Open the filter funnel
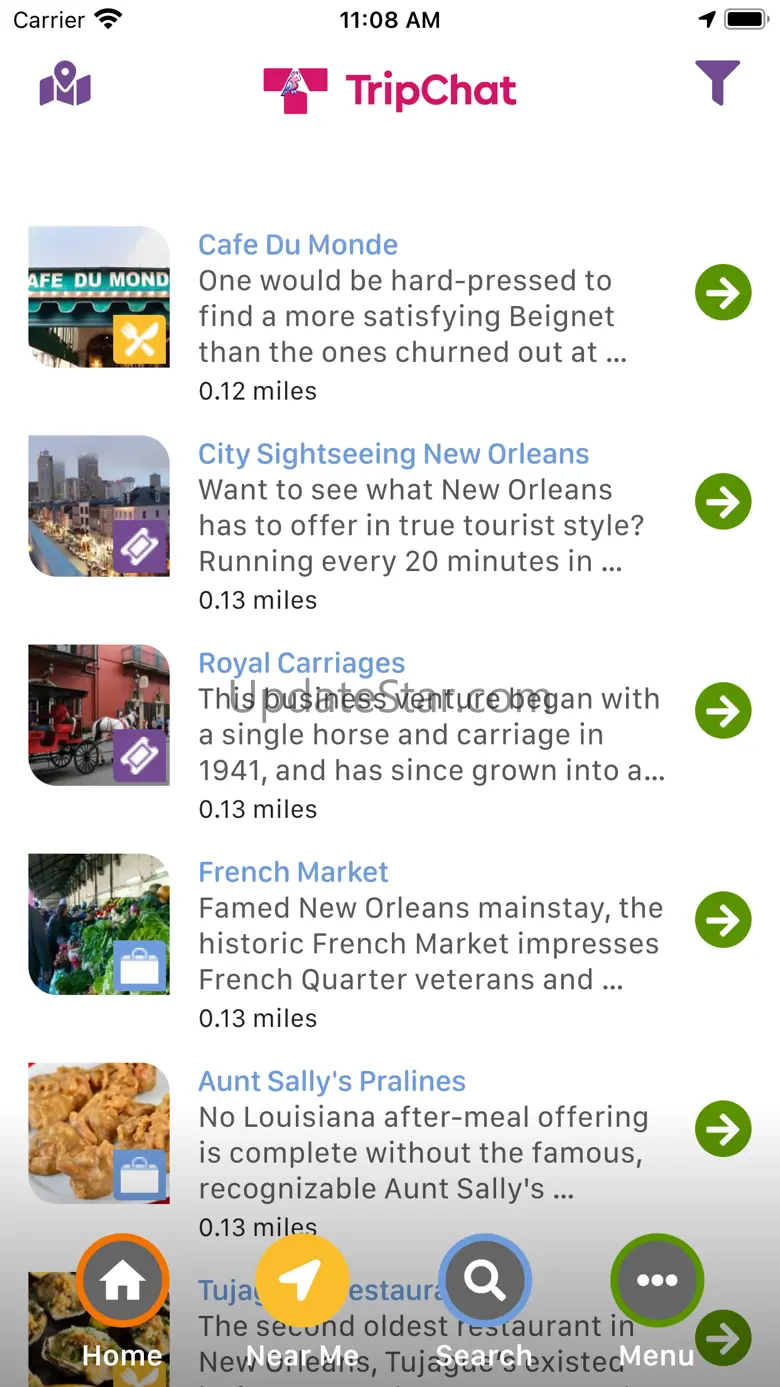Screen dimensions: 780x1387 718,83
